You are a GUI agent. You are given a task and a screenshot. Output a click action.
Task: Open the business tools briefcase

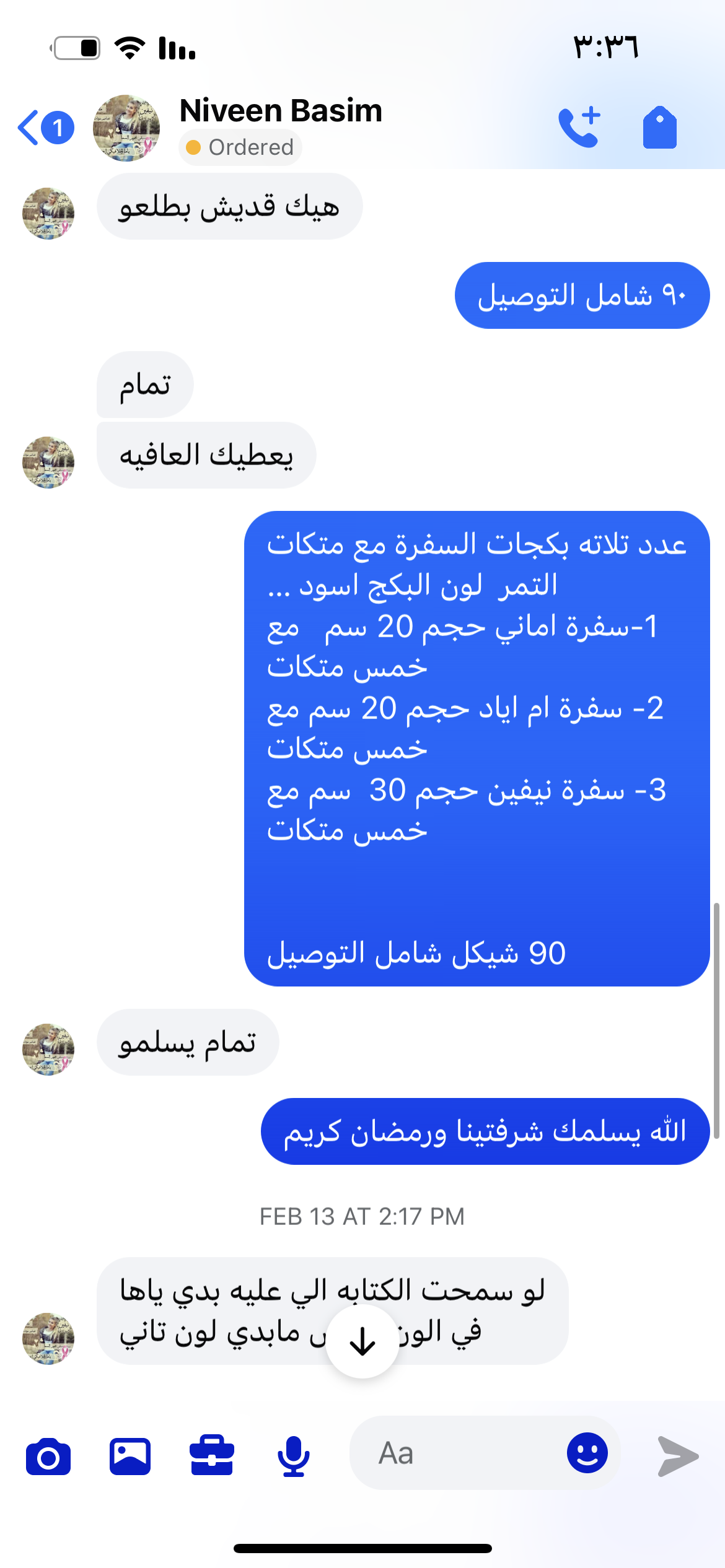(212, 1455)
